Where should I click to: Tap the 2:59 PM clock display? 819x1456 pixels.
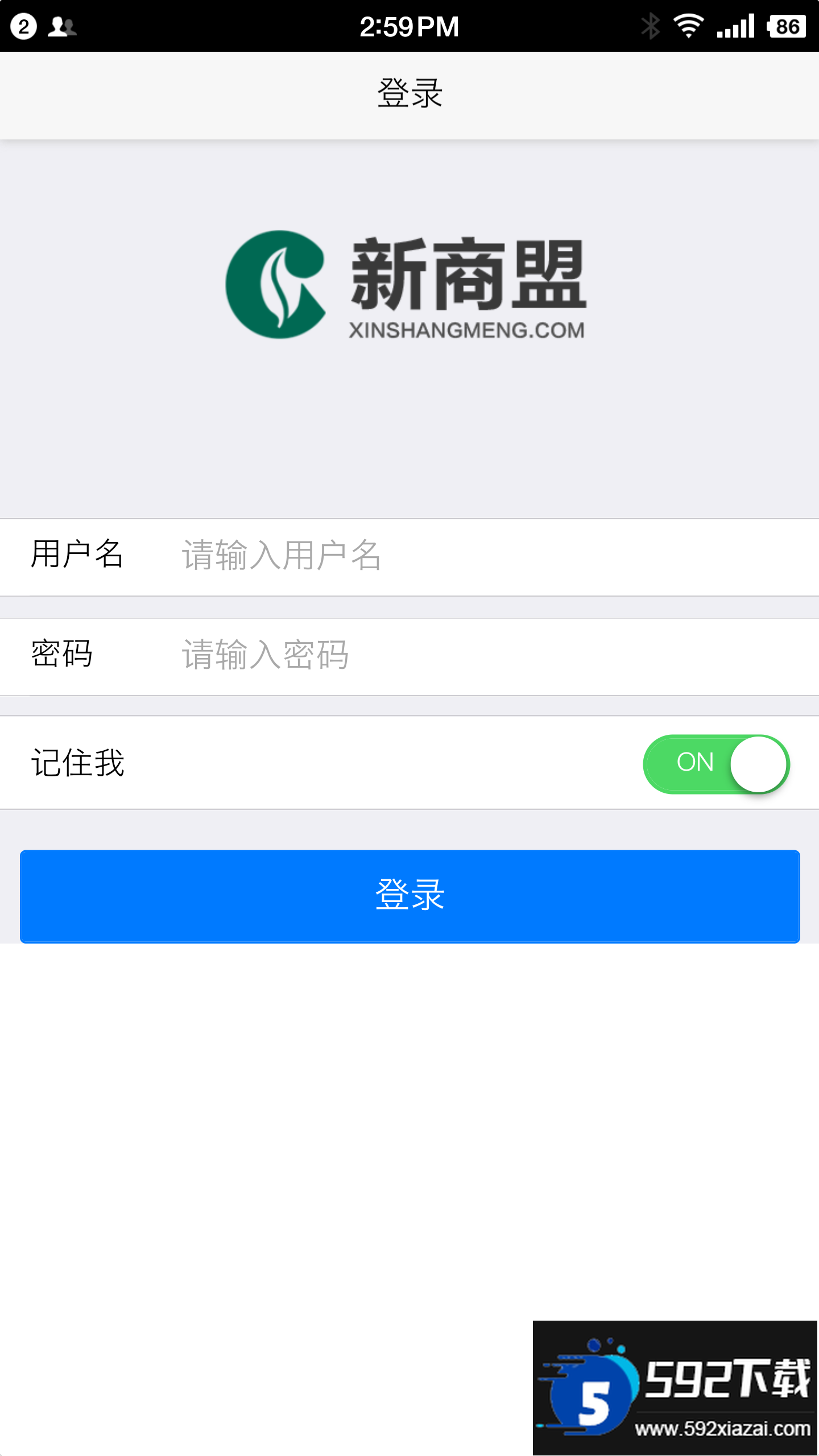pyautogui.click(x=408, y=25)
